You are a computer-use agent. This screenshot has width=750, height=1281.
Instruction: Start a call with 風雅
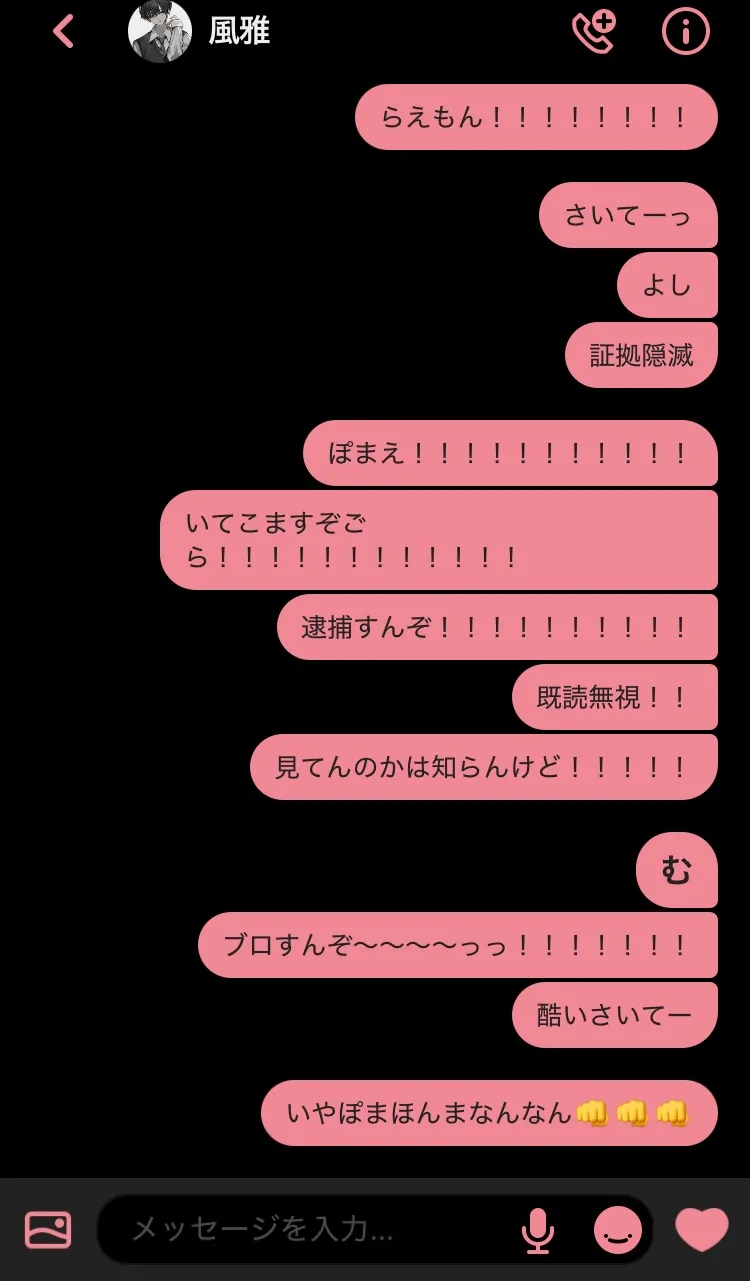point(593,32)
